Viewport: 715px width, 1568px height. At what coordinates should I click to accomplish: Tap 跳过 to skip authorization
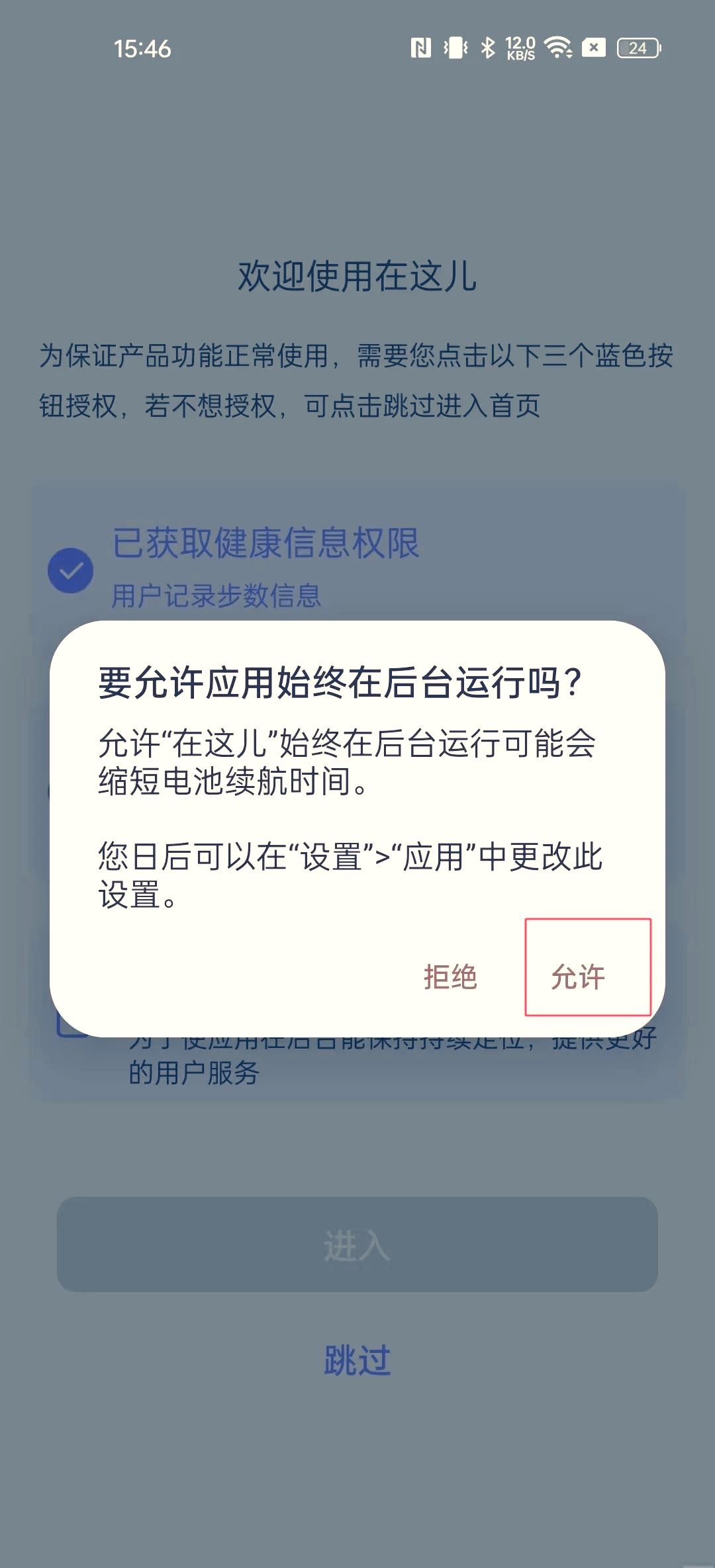click(x=357, y=1360)
